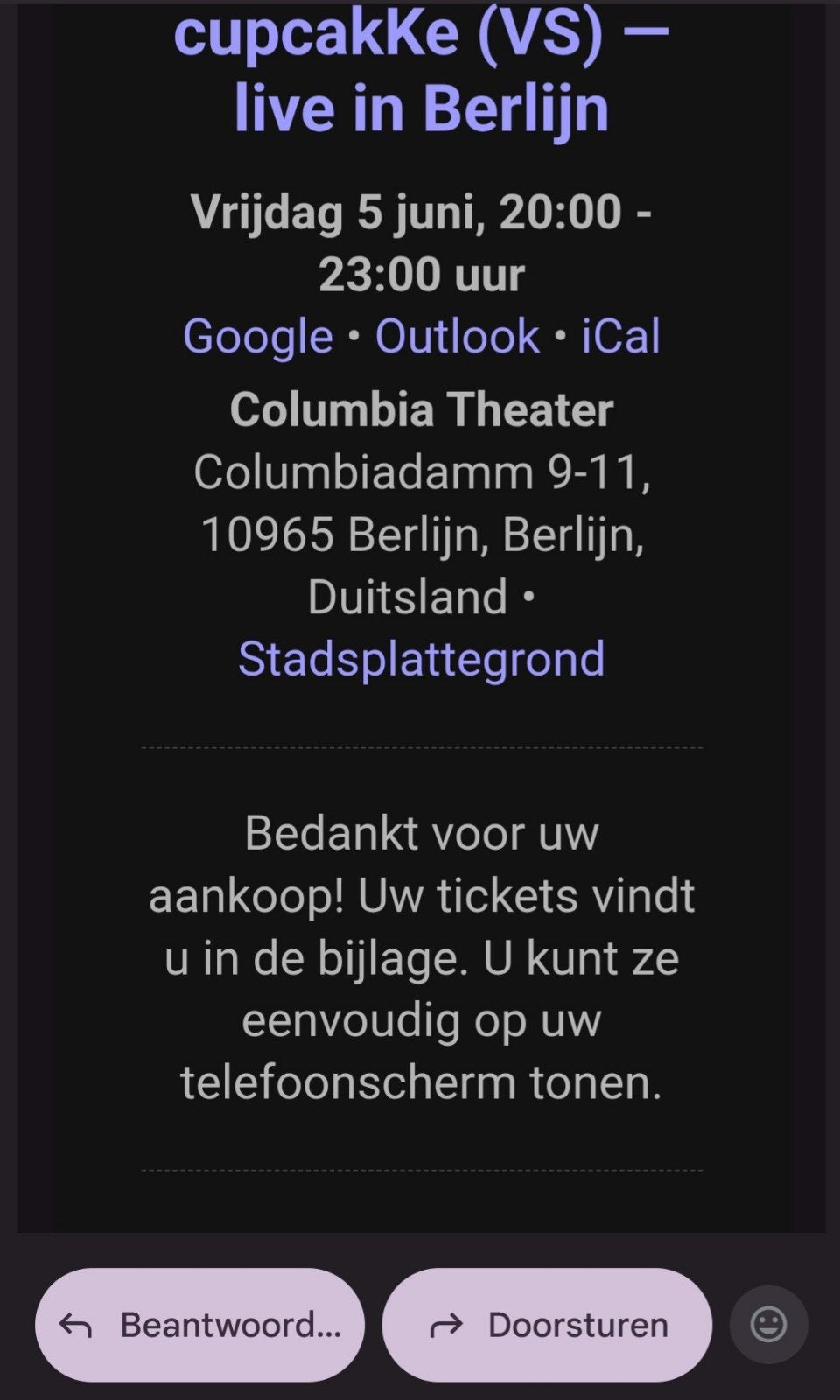
Task: Open the cupcakKe live in Berlijn event link
Action: [421, 70]
